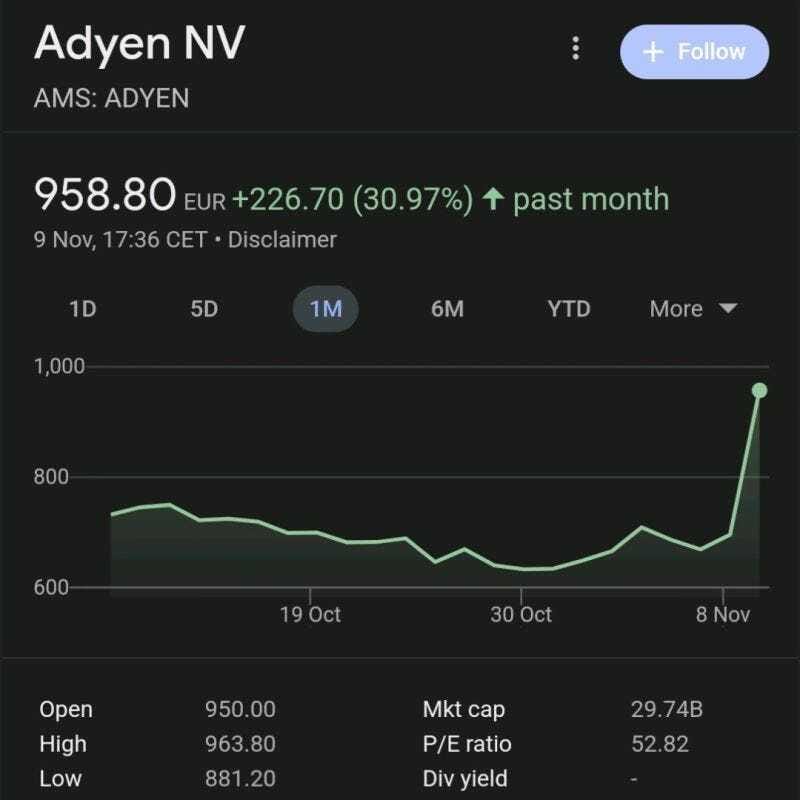Open the three-dot overflow menu

tap(575, 49)
